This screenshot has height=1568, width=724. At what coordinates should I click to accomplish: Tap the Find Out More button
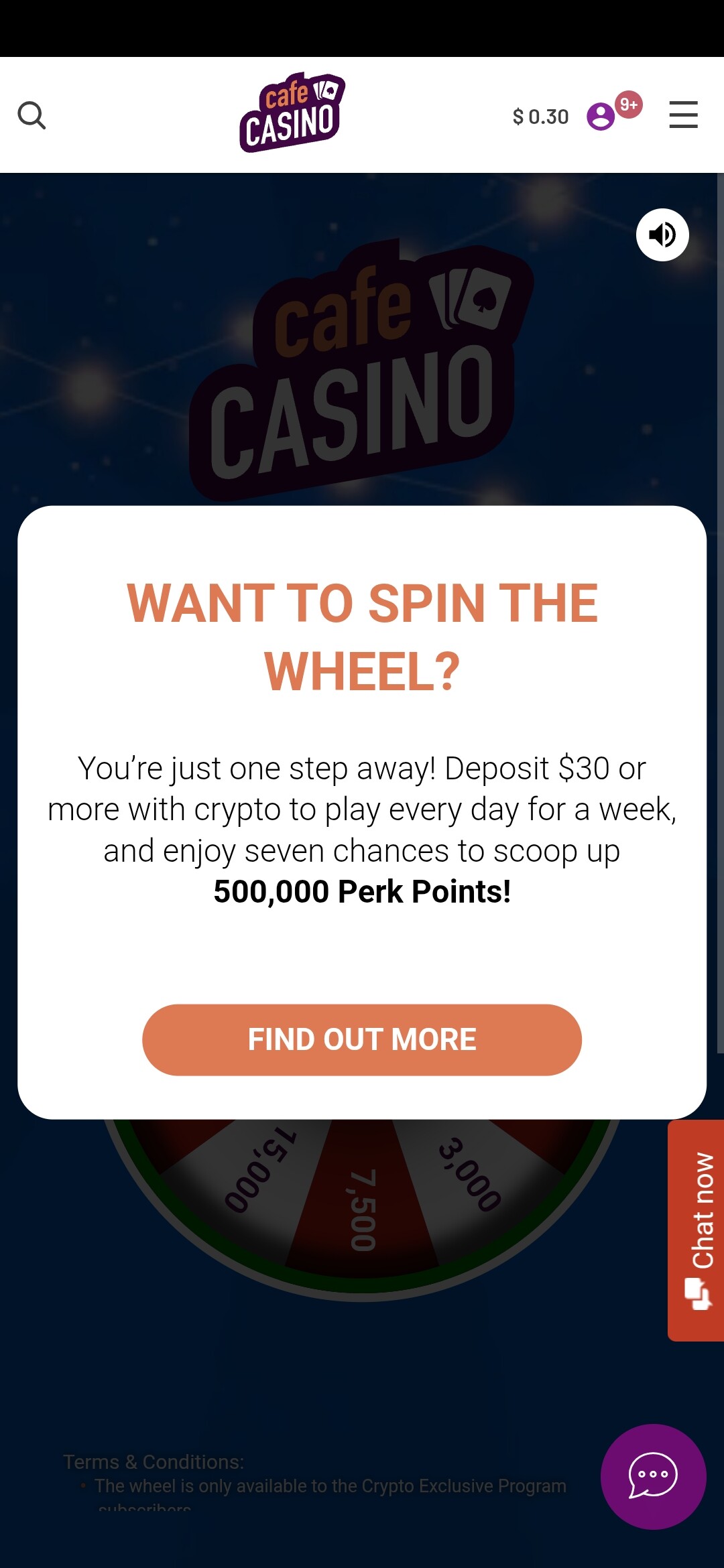(362, 1039)
